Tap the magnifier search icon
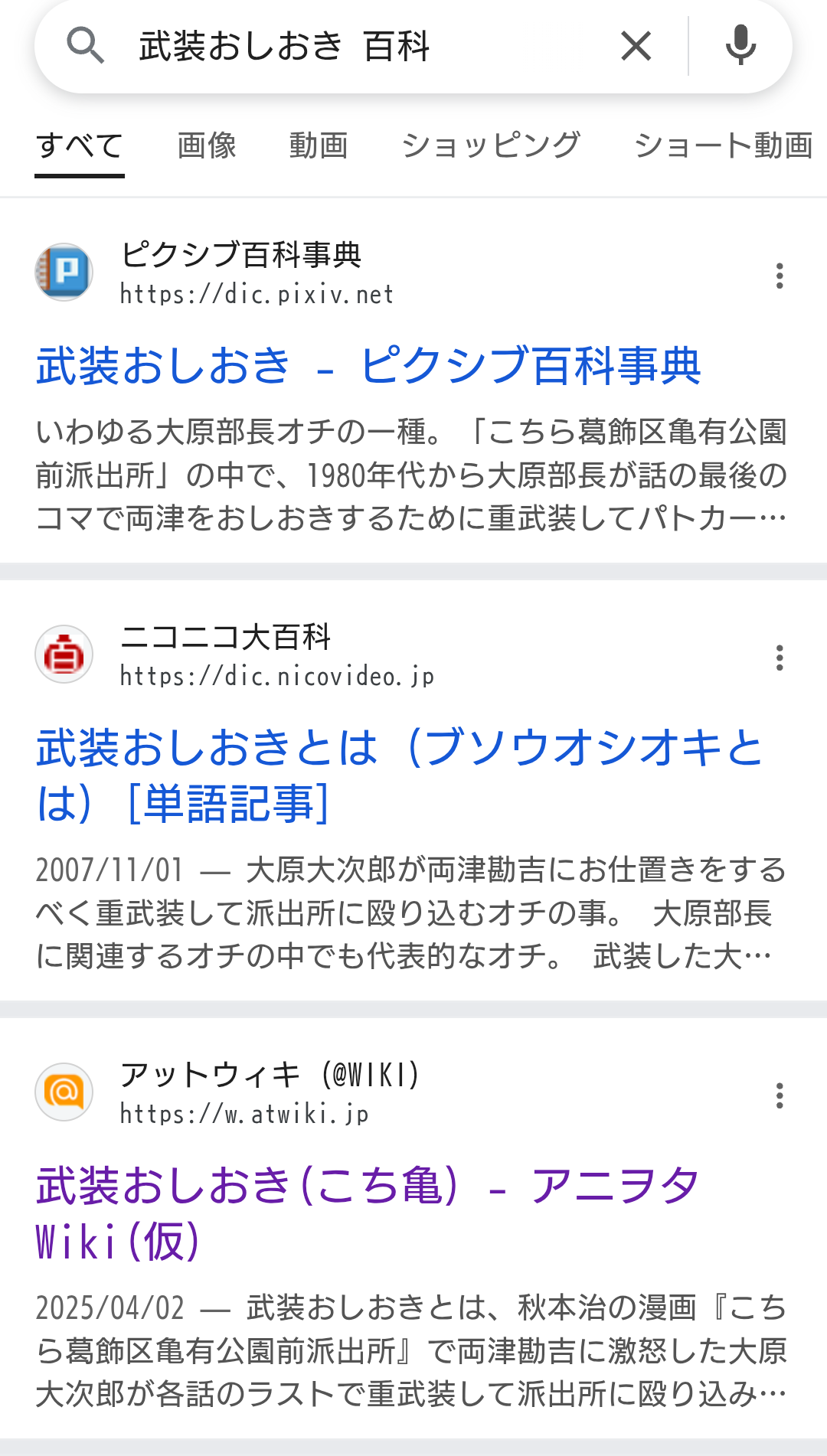Viewport: 827px width, 1456px height. pos(85,46)
